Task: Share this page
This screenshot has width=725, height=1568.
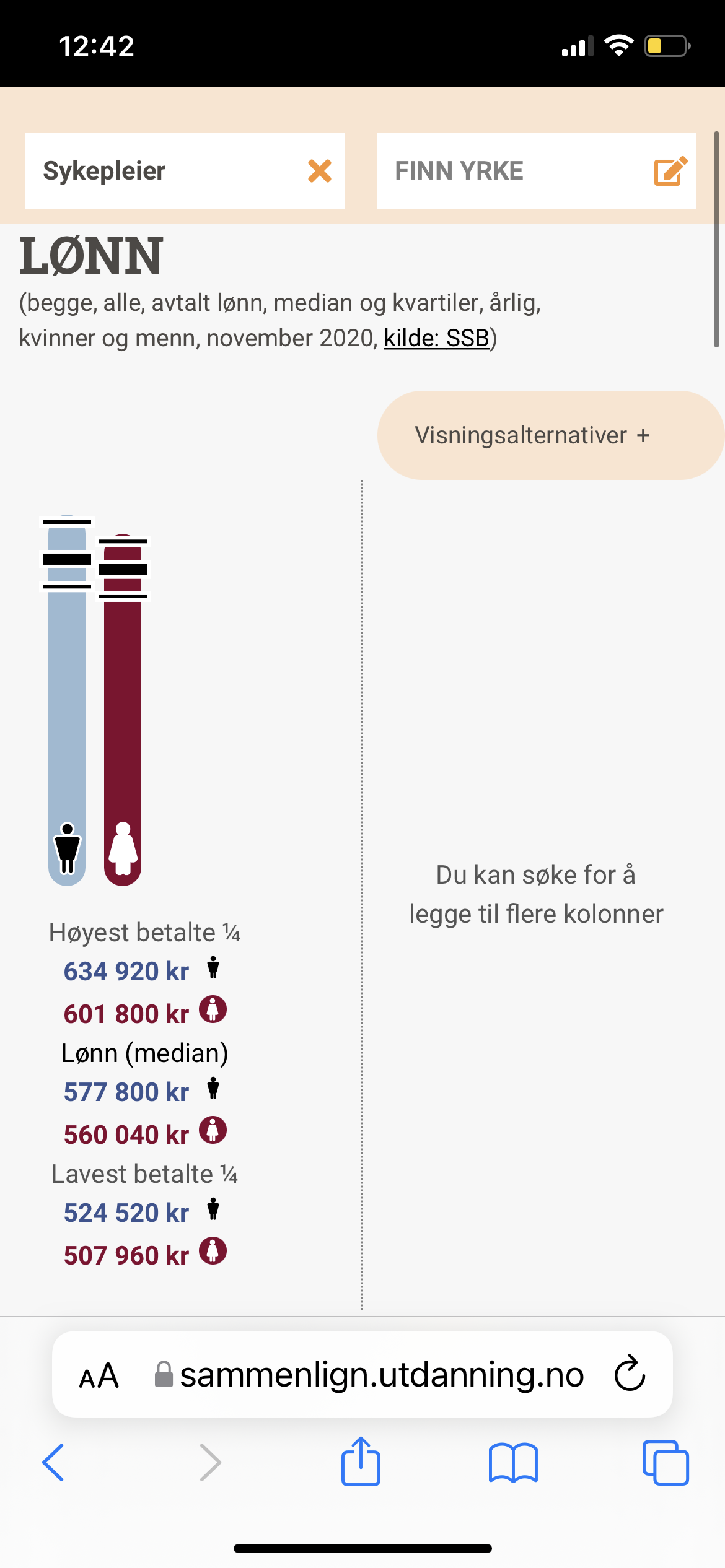Action: 361,1461
